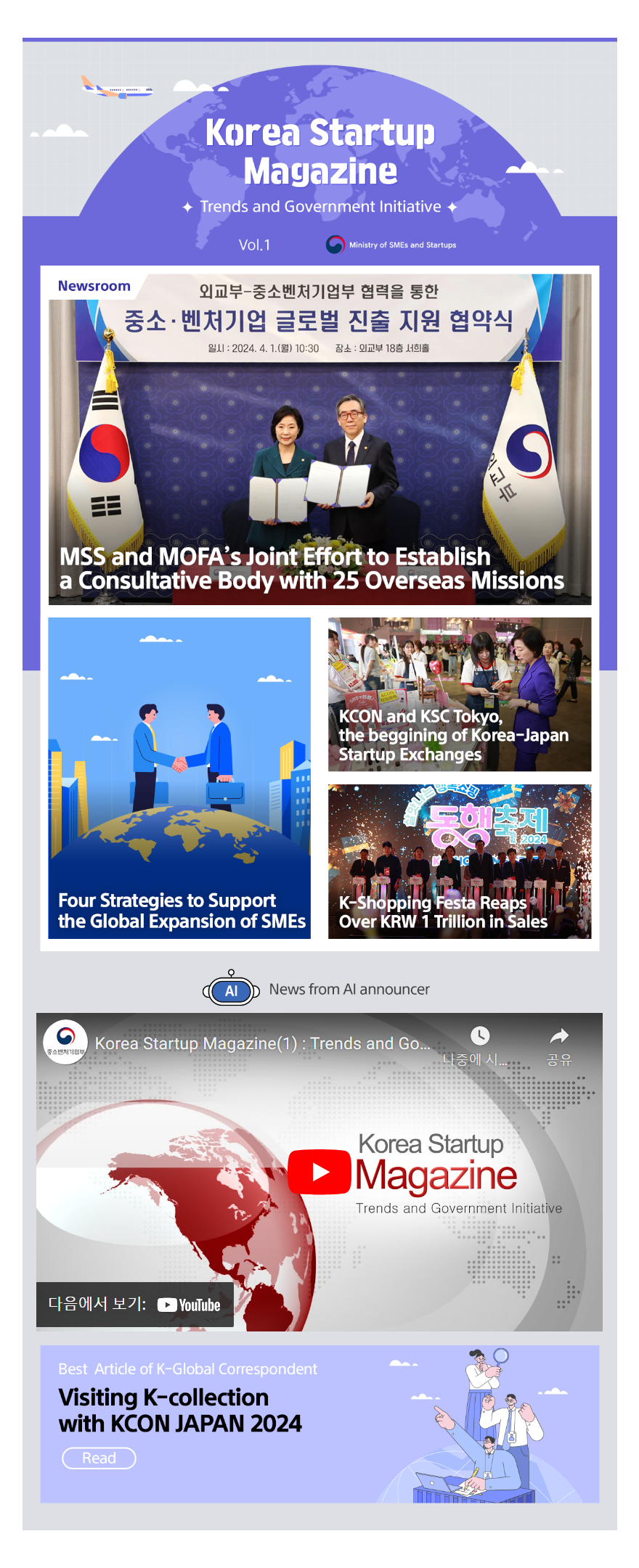Image resolution: width=639 pixels, height=1568 pixels.
Task: Open the K-Shopping Festa sales article
Action: pos(459,861)
